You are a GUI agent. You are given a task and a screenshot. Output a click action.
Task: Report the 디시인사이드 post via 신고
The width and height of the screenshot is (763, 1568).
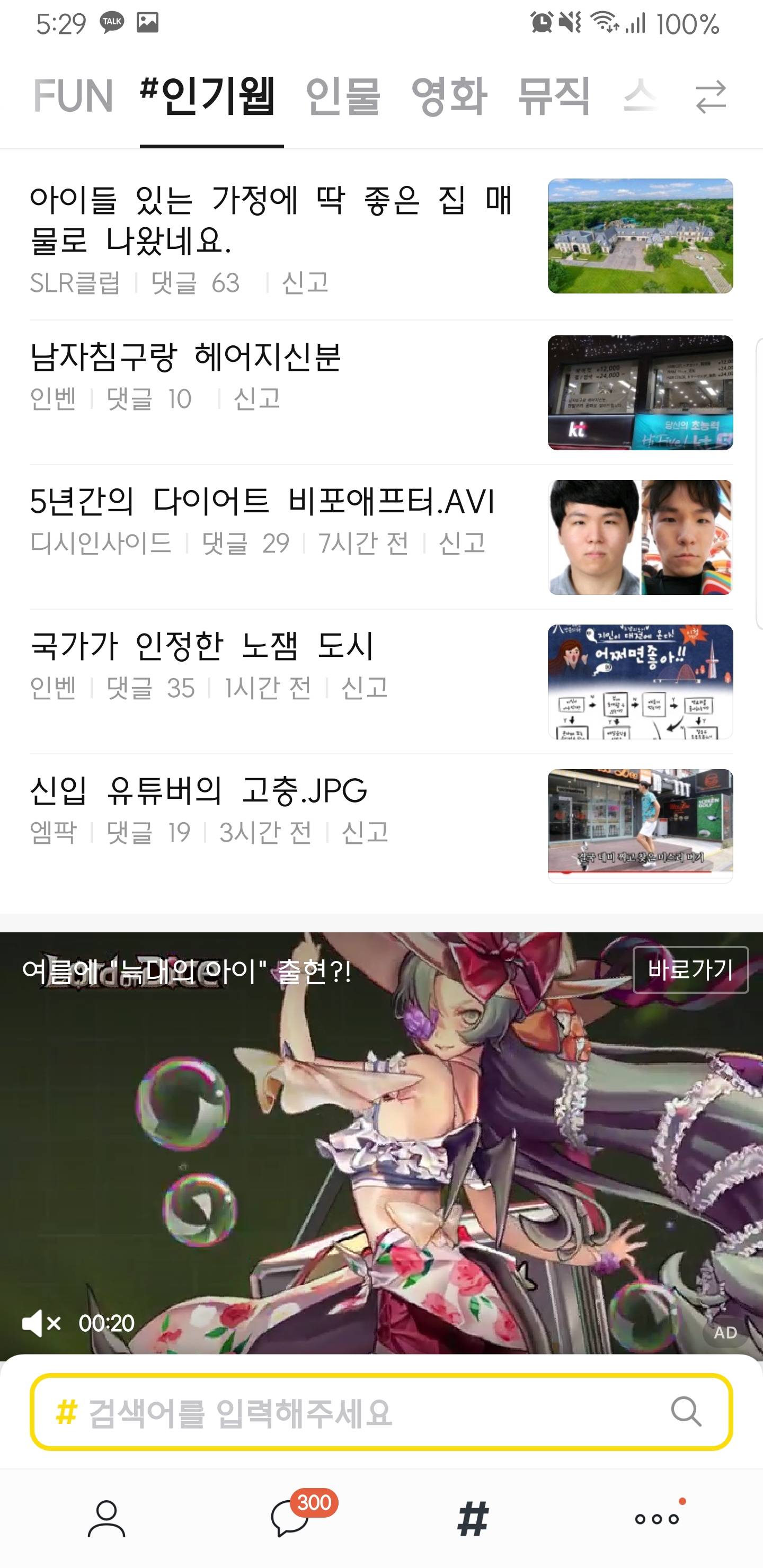pyautogui.click(x=462, y=543)
